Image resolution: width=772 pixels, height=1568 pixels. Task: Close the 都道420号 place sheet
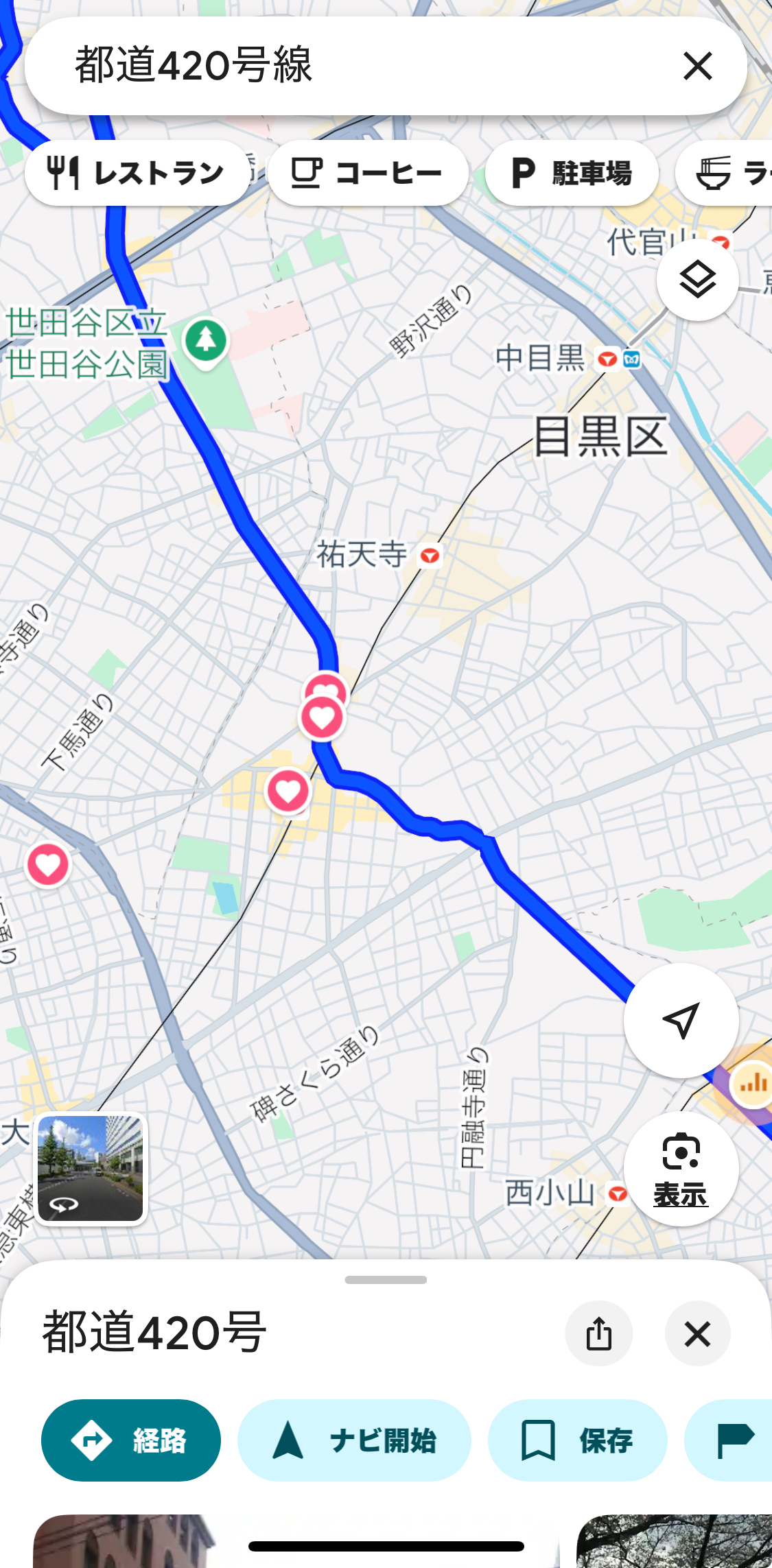(697, 1333)
